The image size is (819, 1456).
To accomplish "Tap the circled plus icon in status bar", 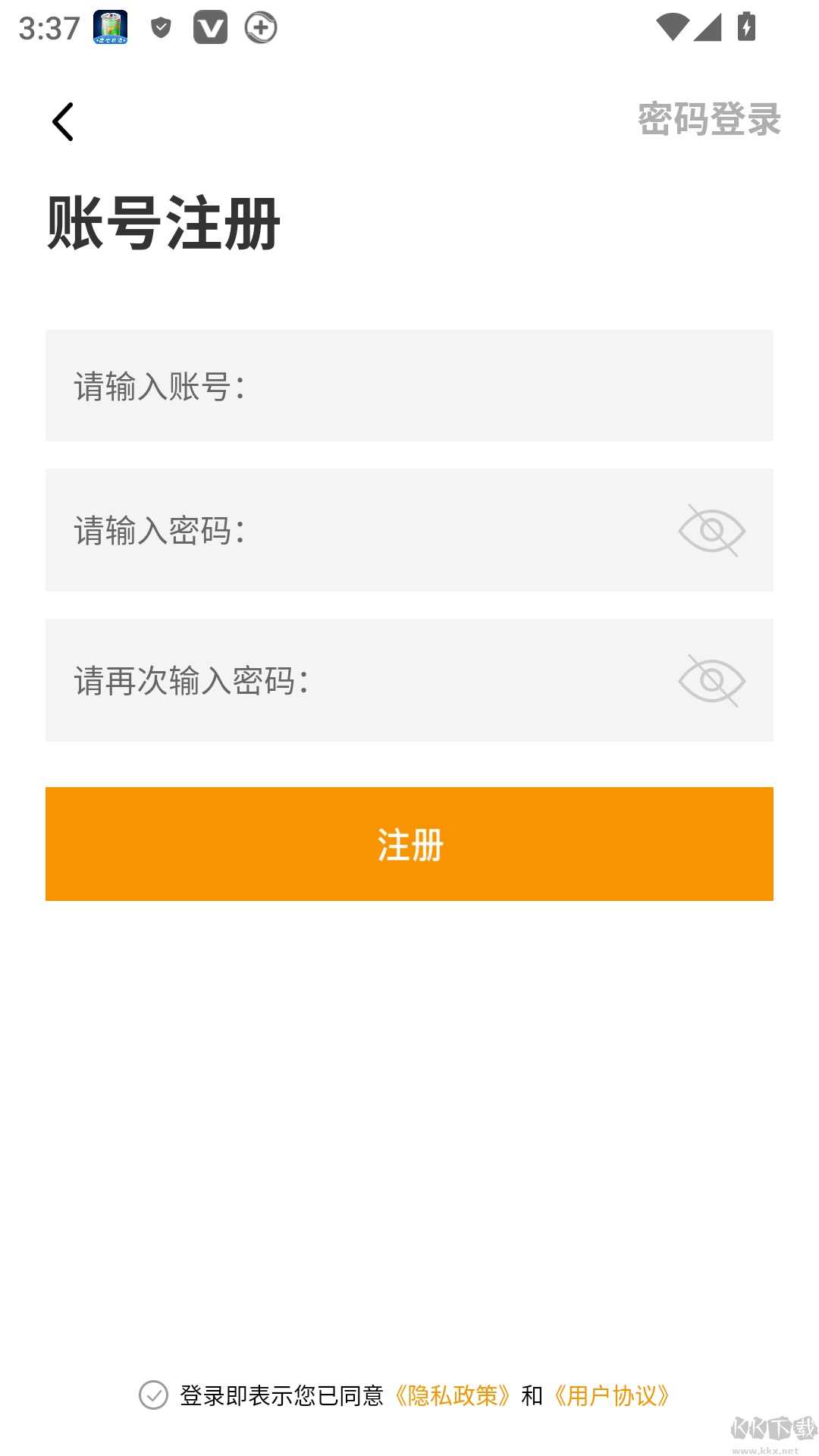I will (261, 27).
